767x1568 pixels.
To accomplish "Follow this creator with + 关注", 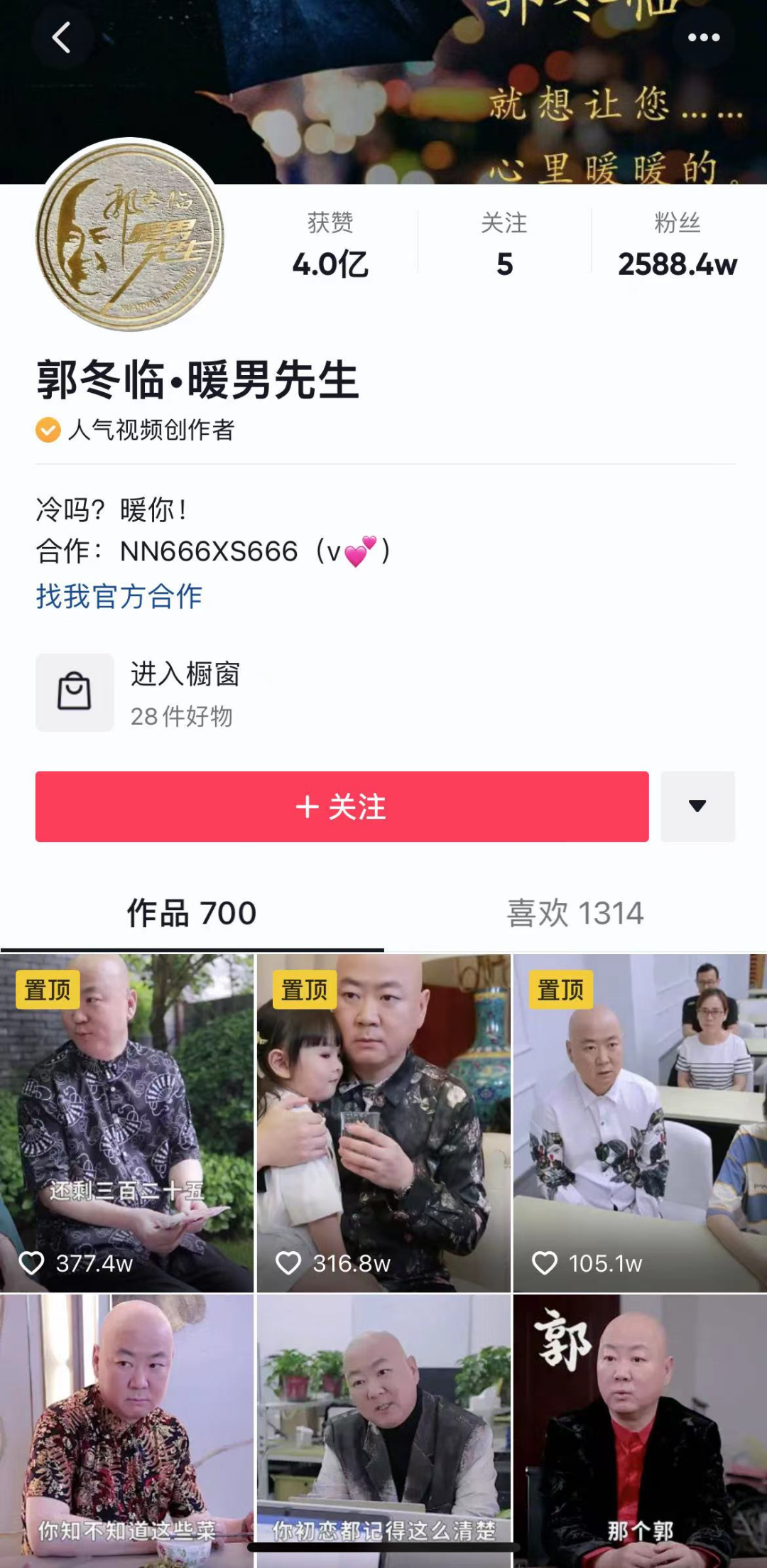I will [x=342, y=806].
